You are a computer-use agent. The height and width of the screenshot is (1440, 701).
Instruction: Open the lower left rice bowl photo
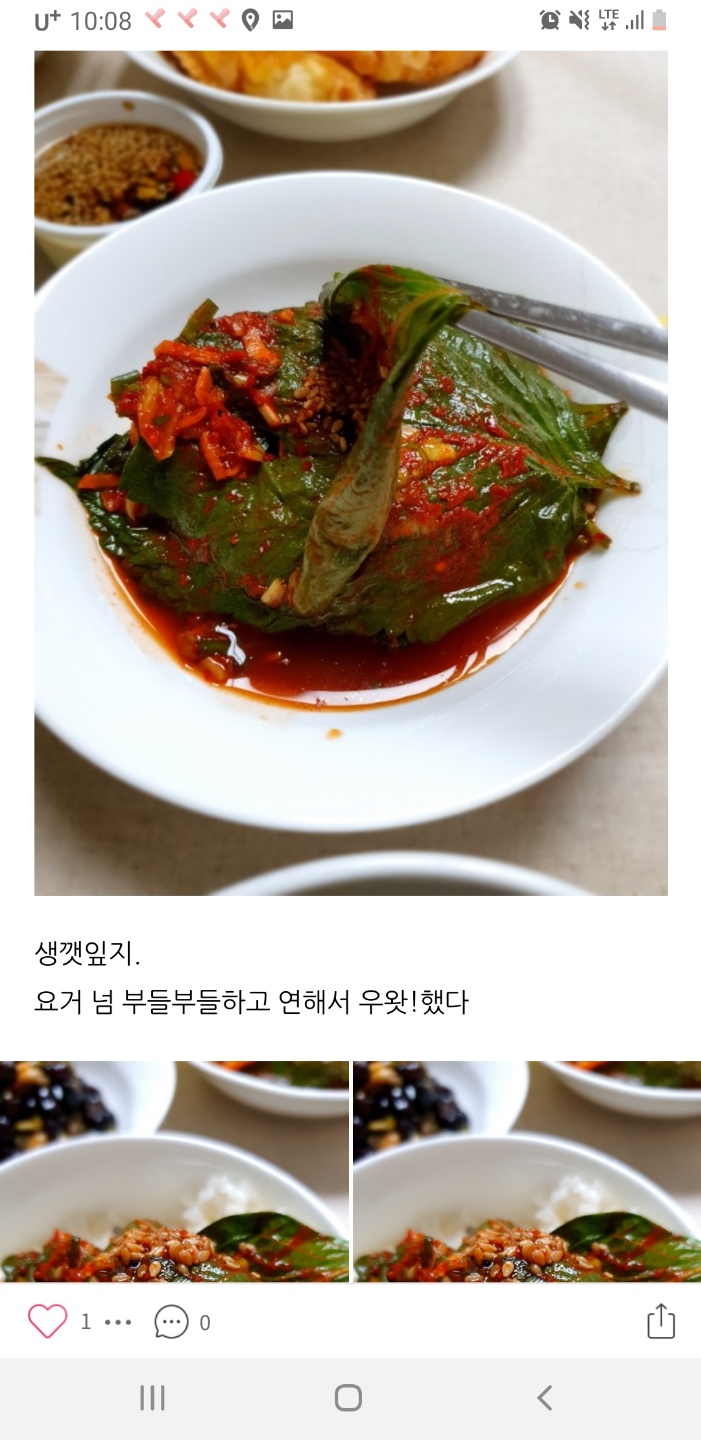(x=174, y=1171)
